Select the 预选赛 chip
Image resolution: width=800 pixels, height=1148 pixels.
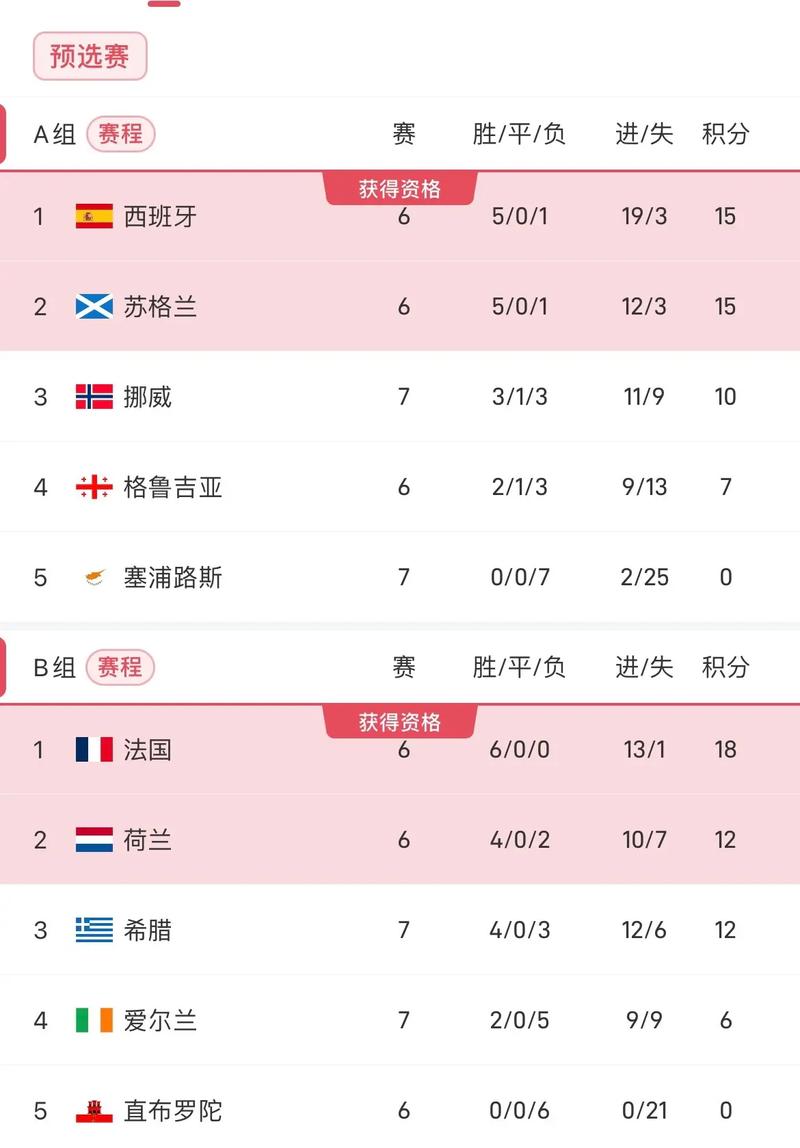click(90, 56)
